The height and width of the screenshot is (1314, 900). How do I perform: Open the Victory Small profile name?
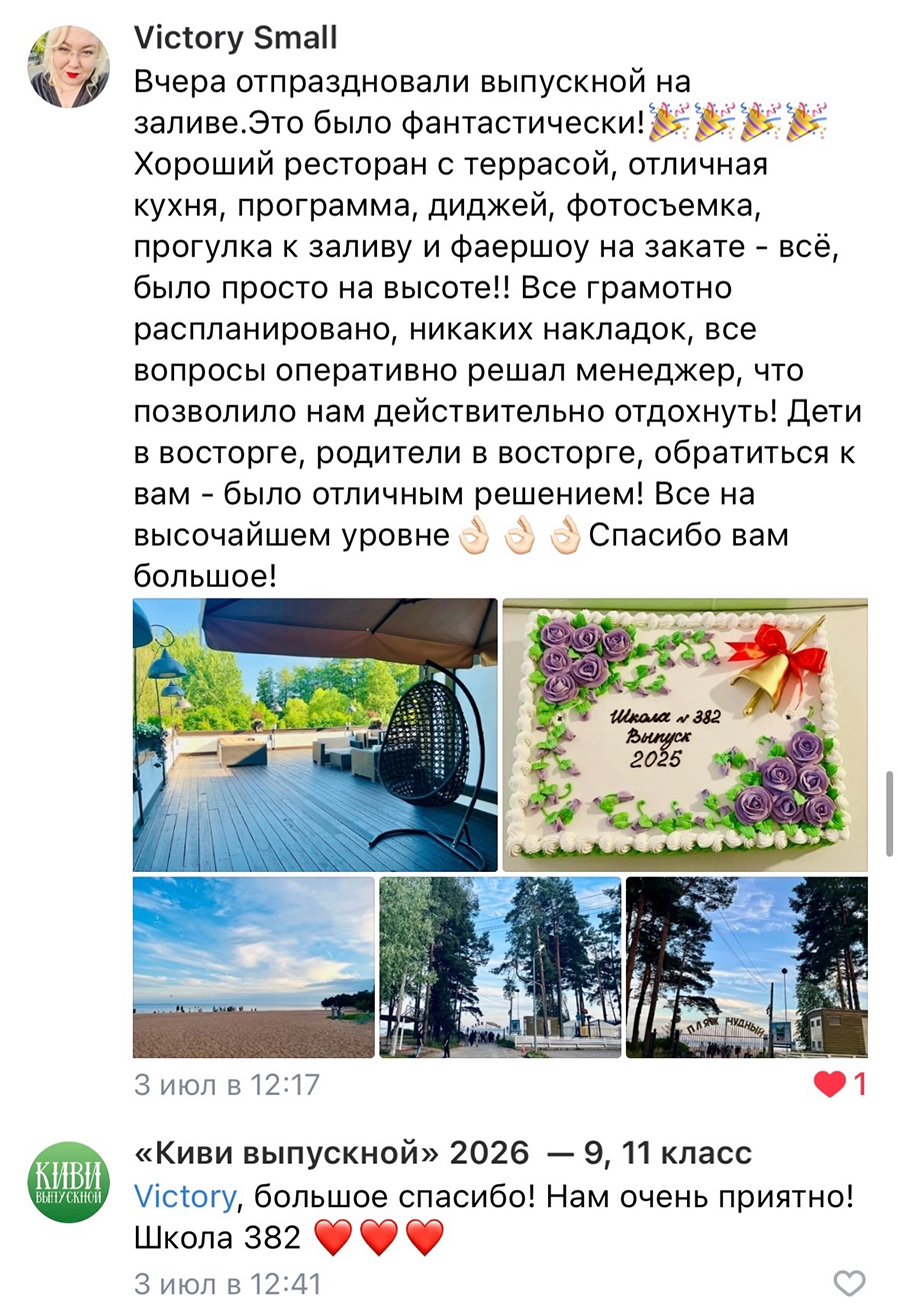pos(236,38)
